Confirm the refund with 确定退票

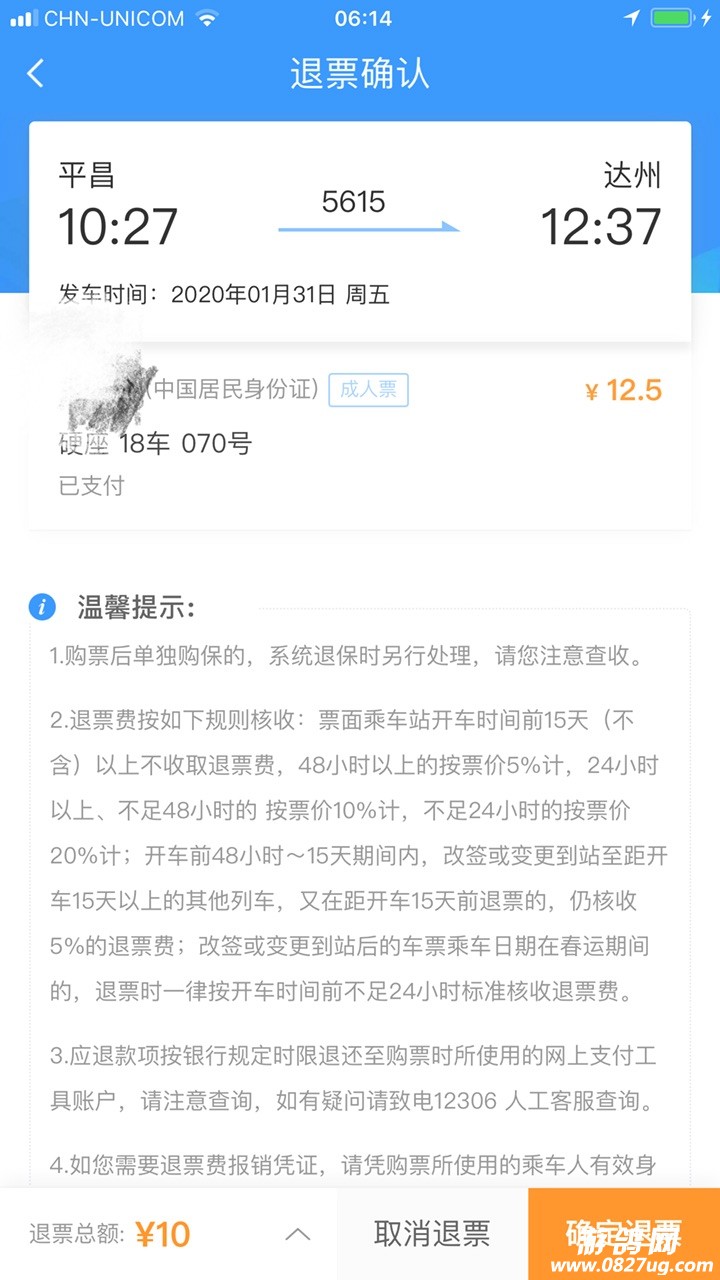point(623,1233)
